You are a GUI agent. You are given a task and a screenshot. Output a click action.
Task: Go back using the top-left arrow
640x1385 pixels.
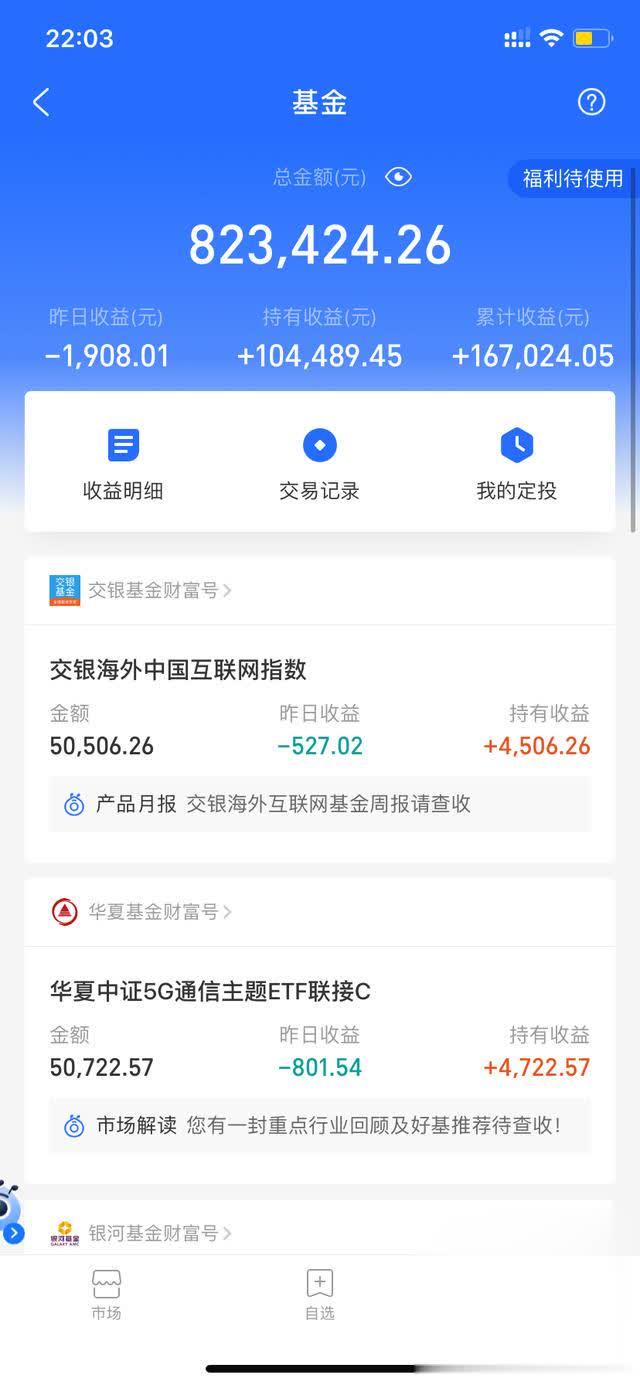41,102
